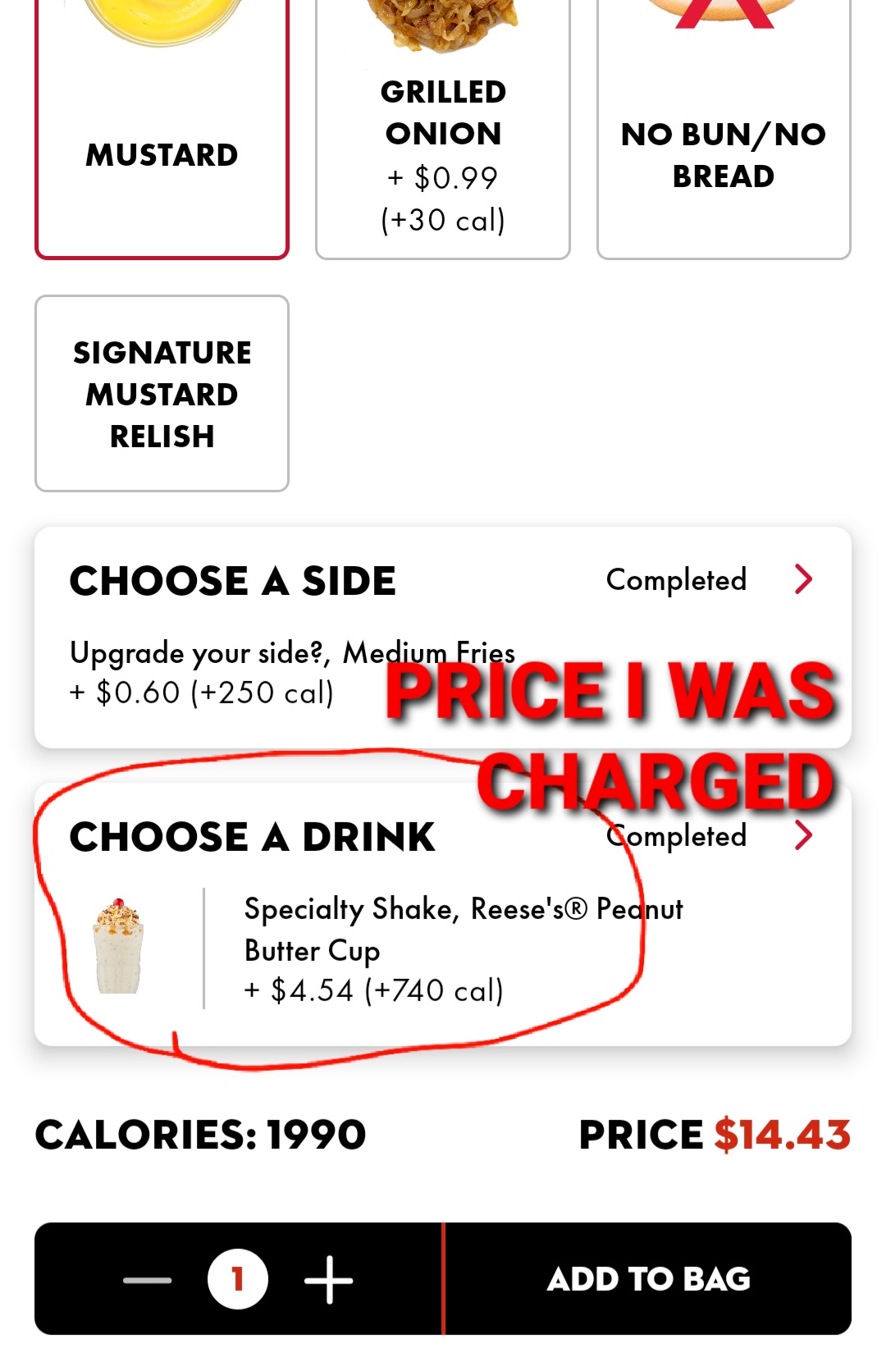Open the Choose a Drink section
The height and width of the screenshot is (1372, 886).
click(x=803, y=835)
